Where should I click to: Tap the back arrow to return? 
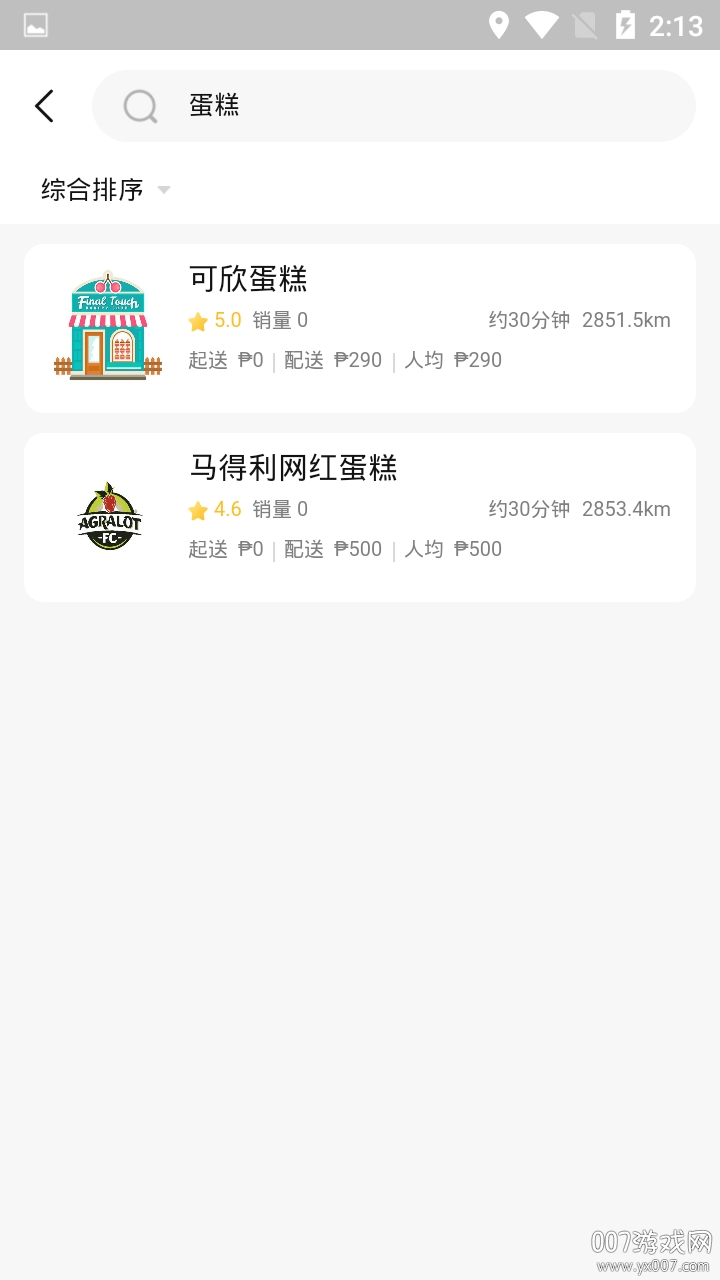pos(43,105)
